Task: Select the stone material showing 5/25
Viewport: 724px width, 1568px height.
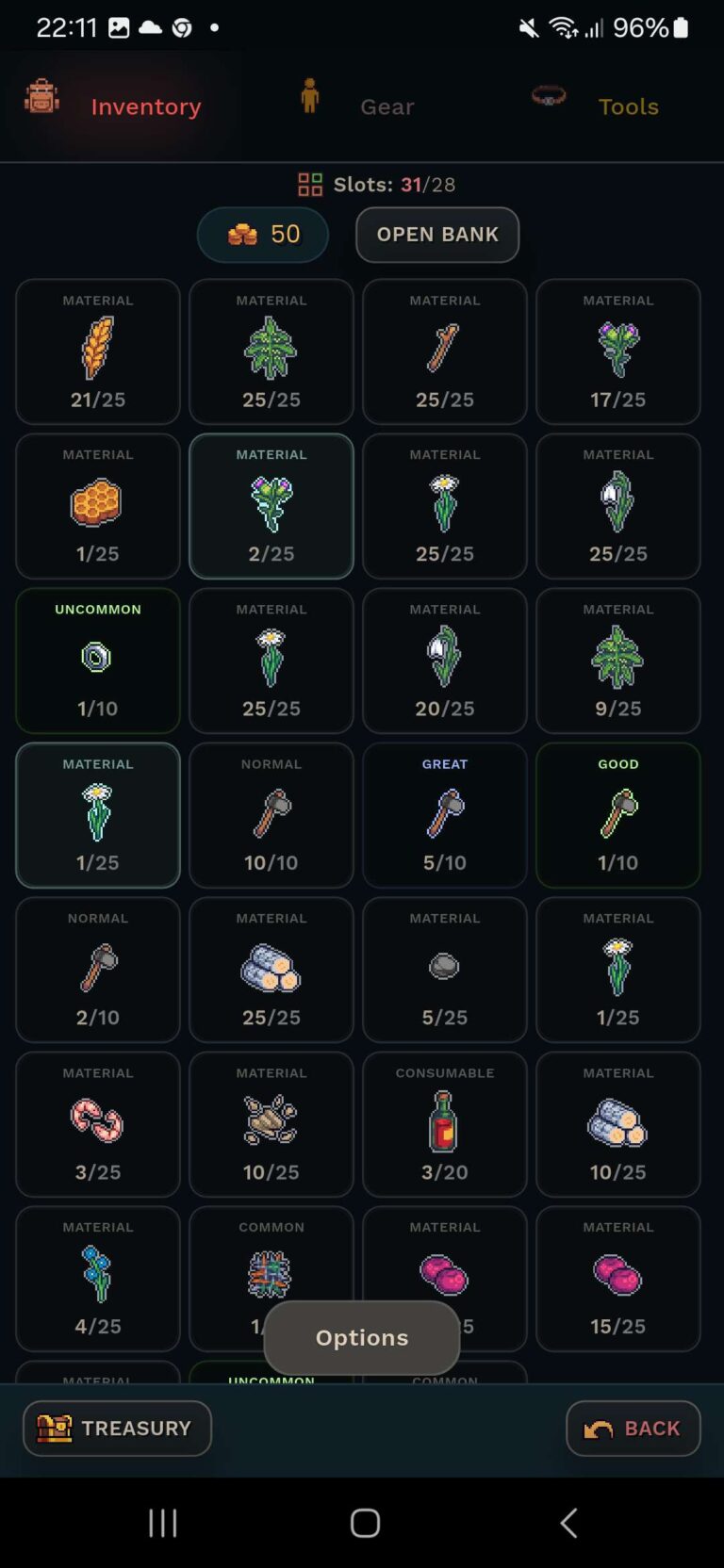Action: [x=445, y=970]
